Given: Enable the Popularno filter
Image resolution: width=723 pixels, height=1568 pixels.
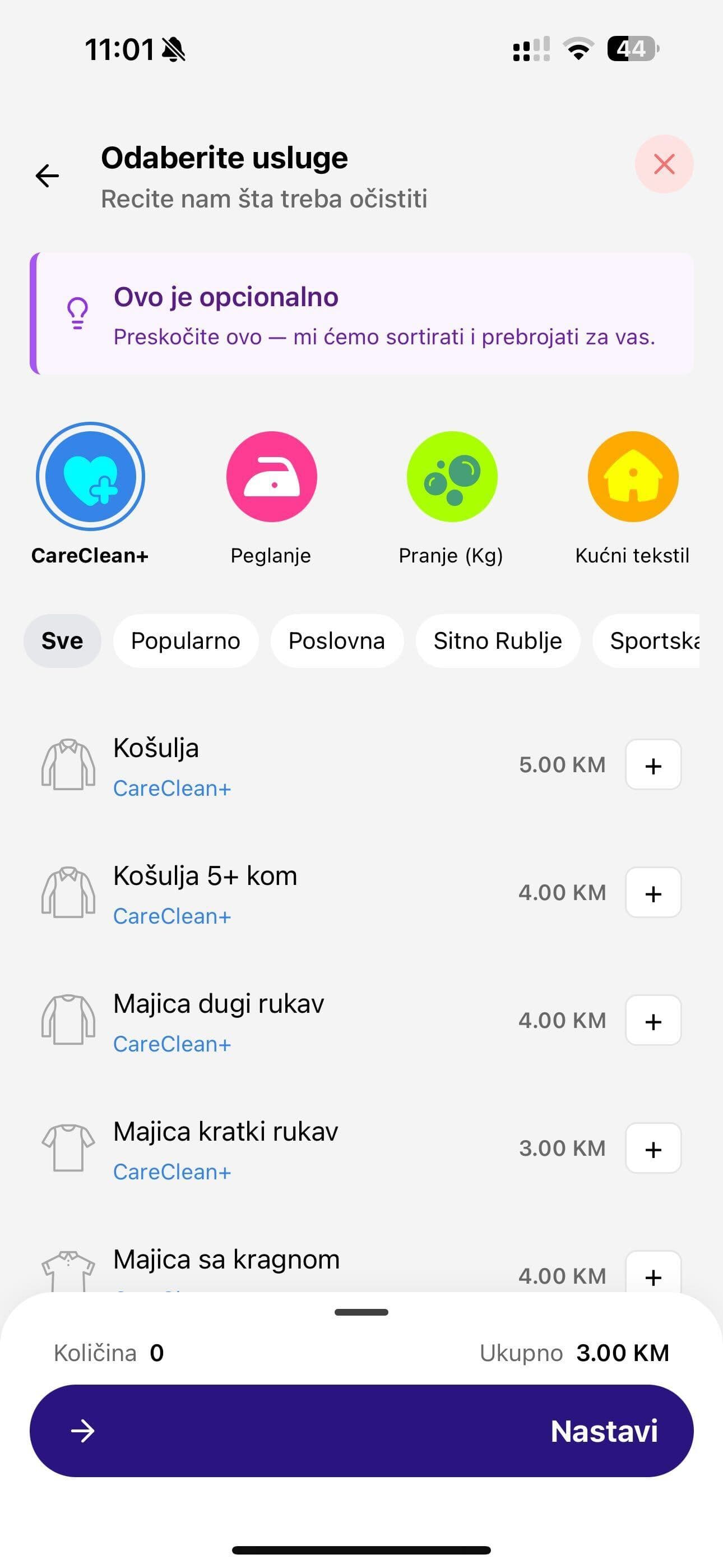Looking at the screenshot, I should tap(186, 640).
